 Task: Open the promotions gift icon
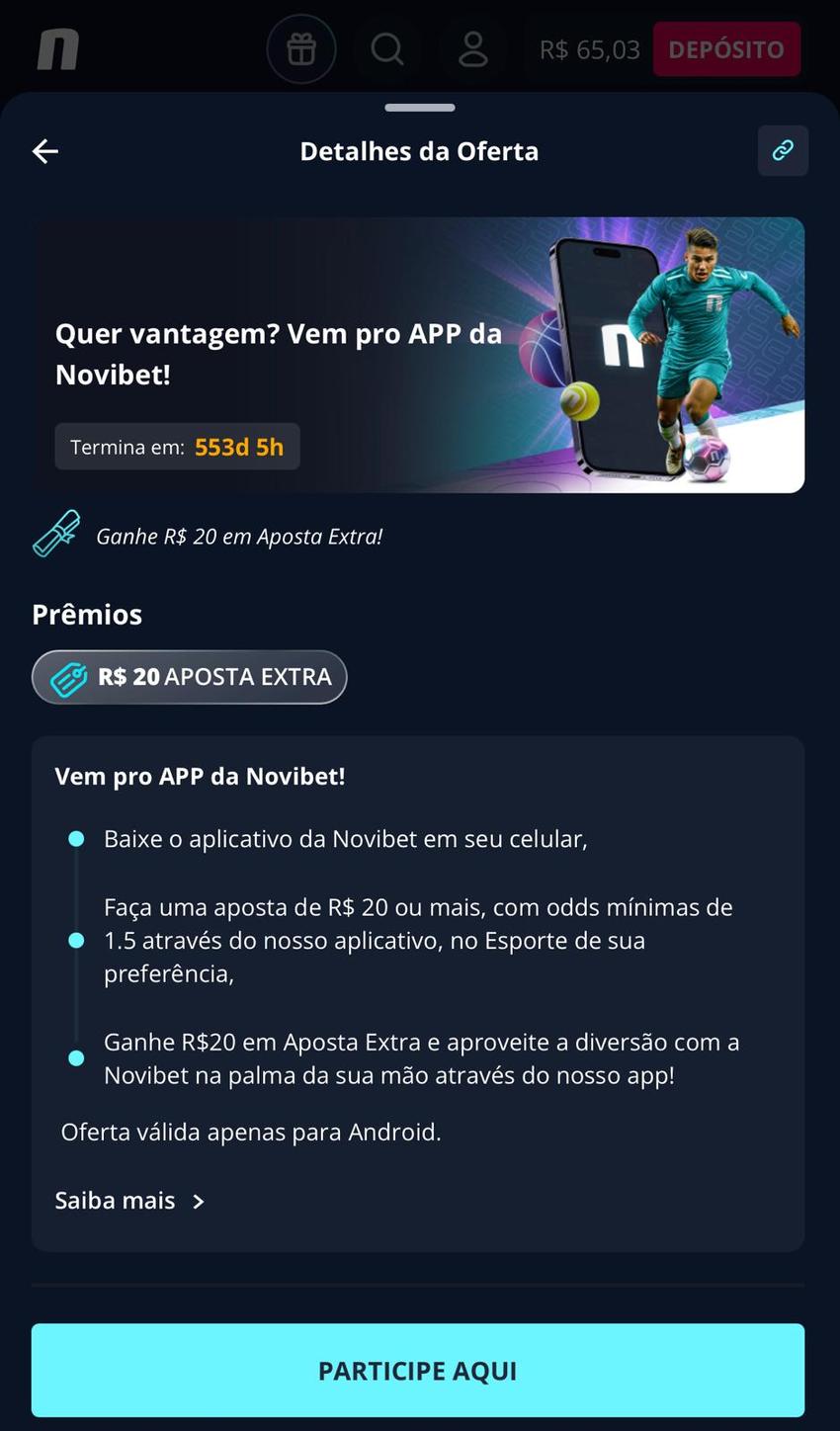click(300, 48)
